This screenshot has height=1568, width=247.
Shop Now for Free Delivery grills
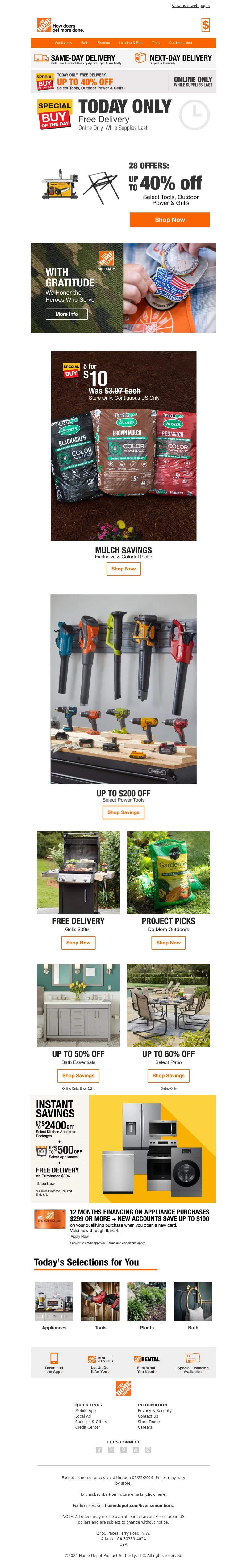[78, 942]
